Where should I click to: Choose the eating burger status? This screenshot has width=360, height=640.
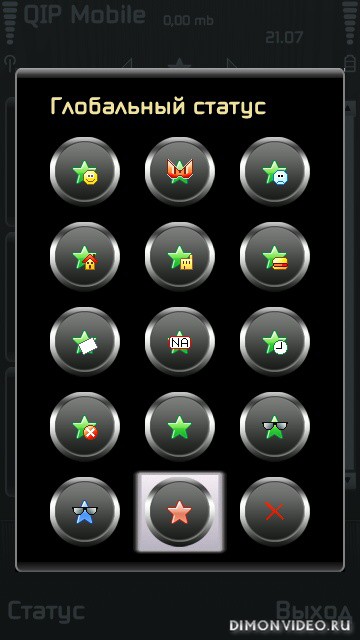pos(275,257)
